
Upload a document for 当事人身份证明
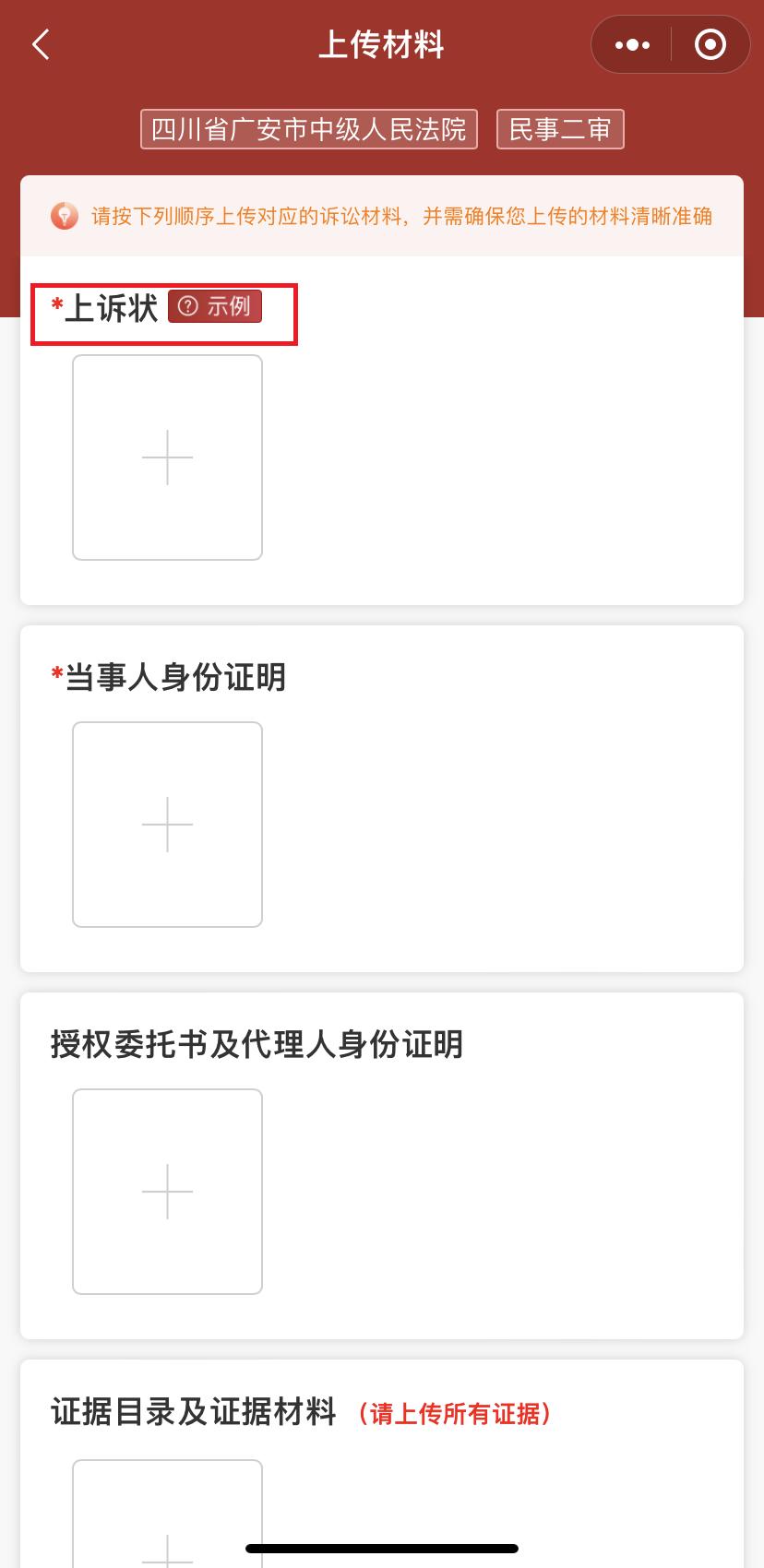(x=167, y=825)
